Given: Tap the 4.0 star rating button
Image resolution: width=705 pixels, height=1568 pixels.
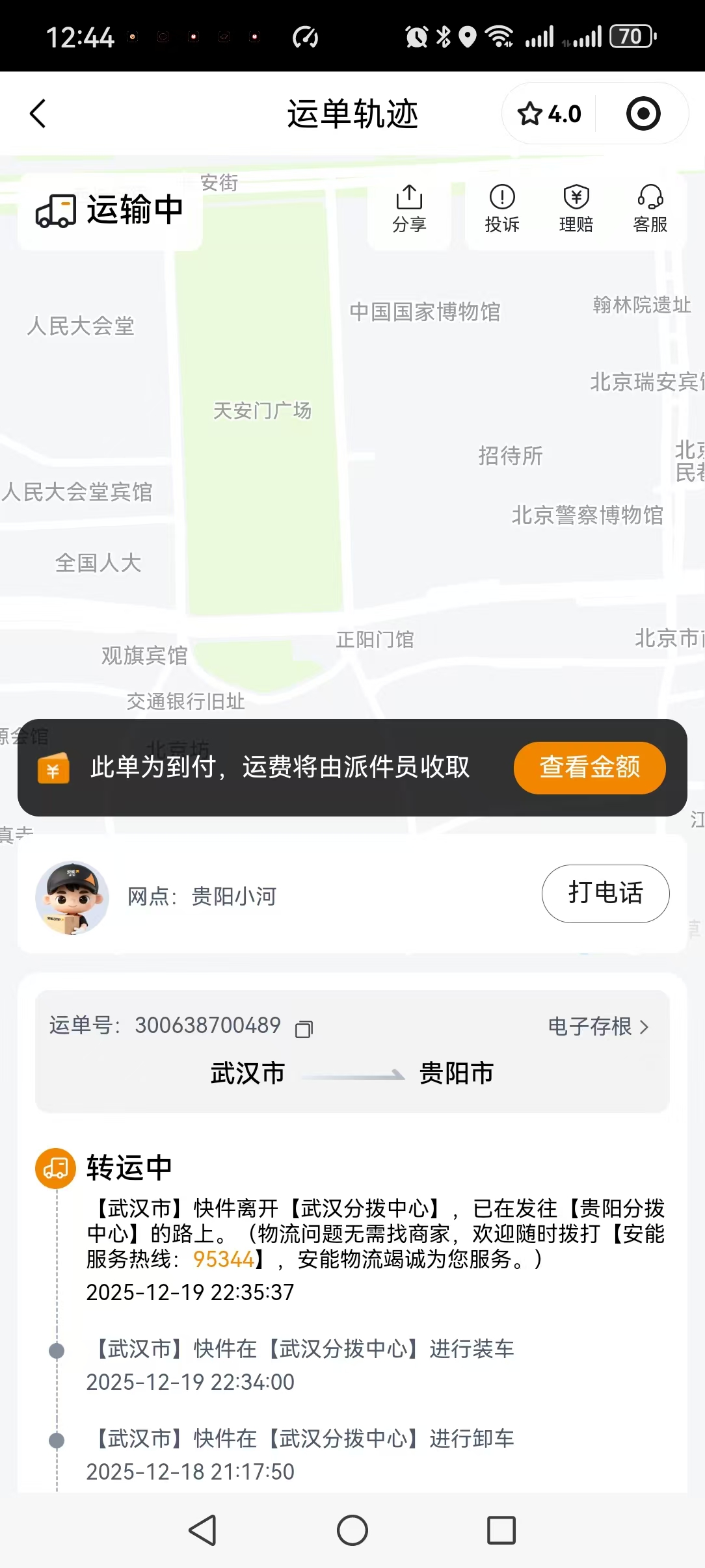Looking at the screenshot, I should (550, 114).
